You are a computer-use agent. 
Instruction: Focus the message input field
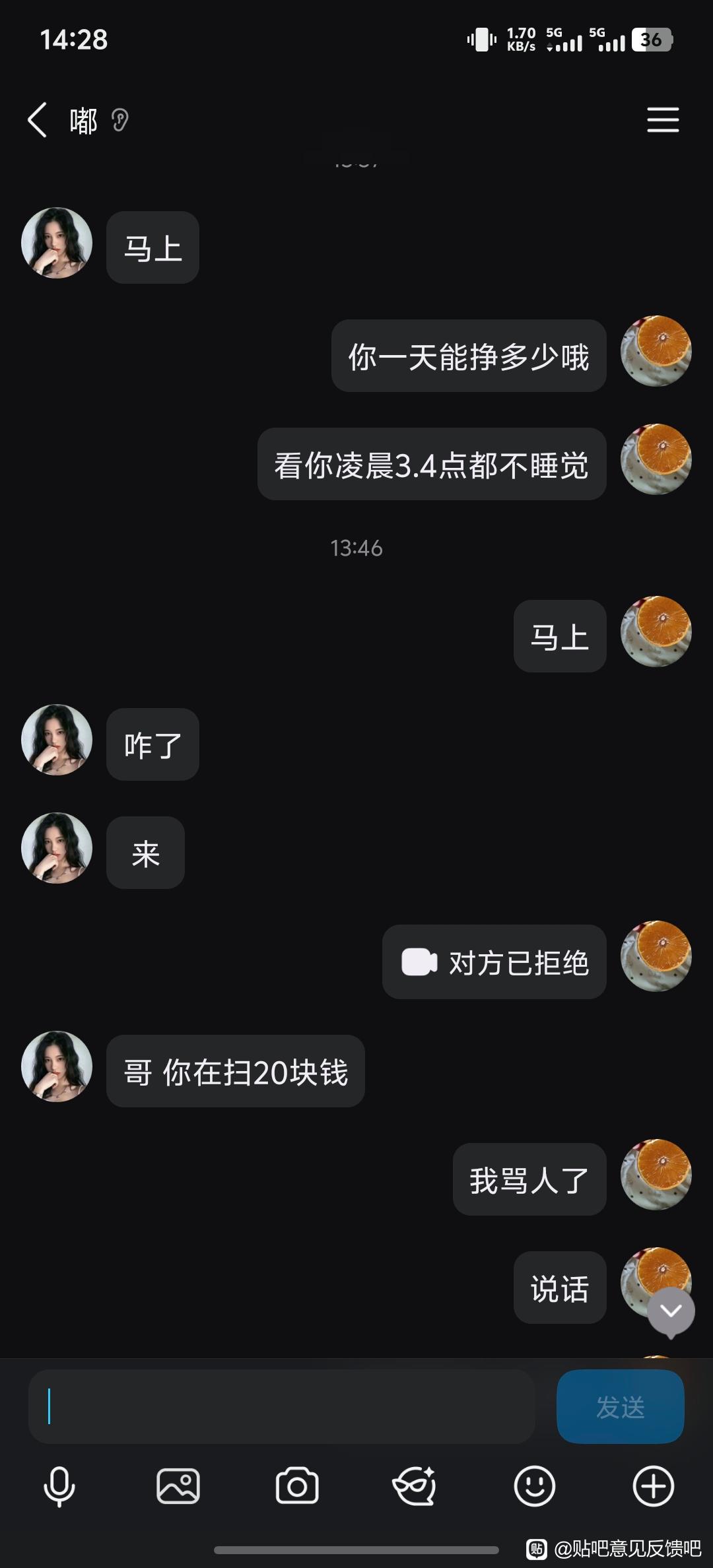pos(281,1406)
